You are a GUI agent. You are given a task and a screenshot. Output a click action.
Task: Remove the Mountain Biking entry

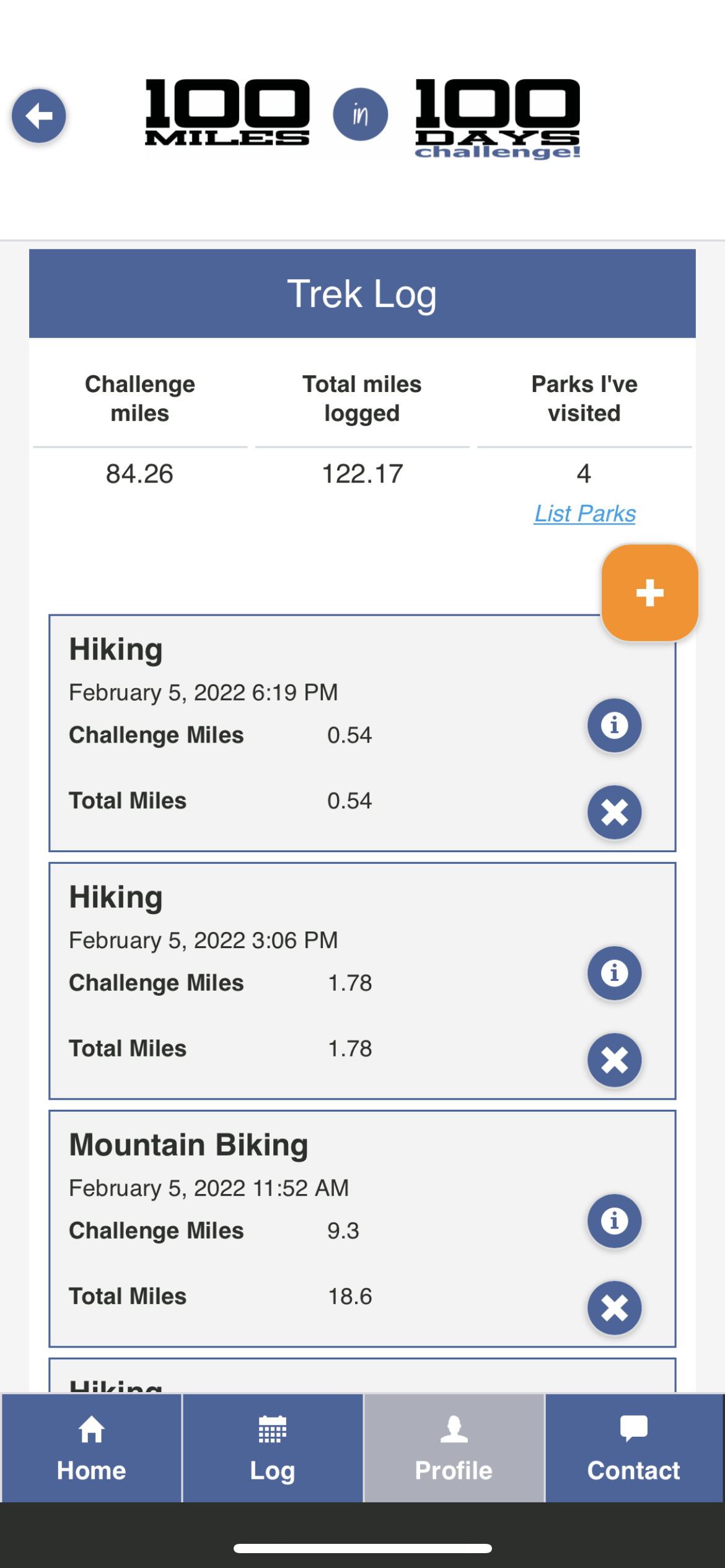tap(614, 1308)
